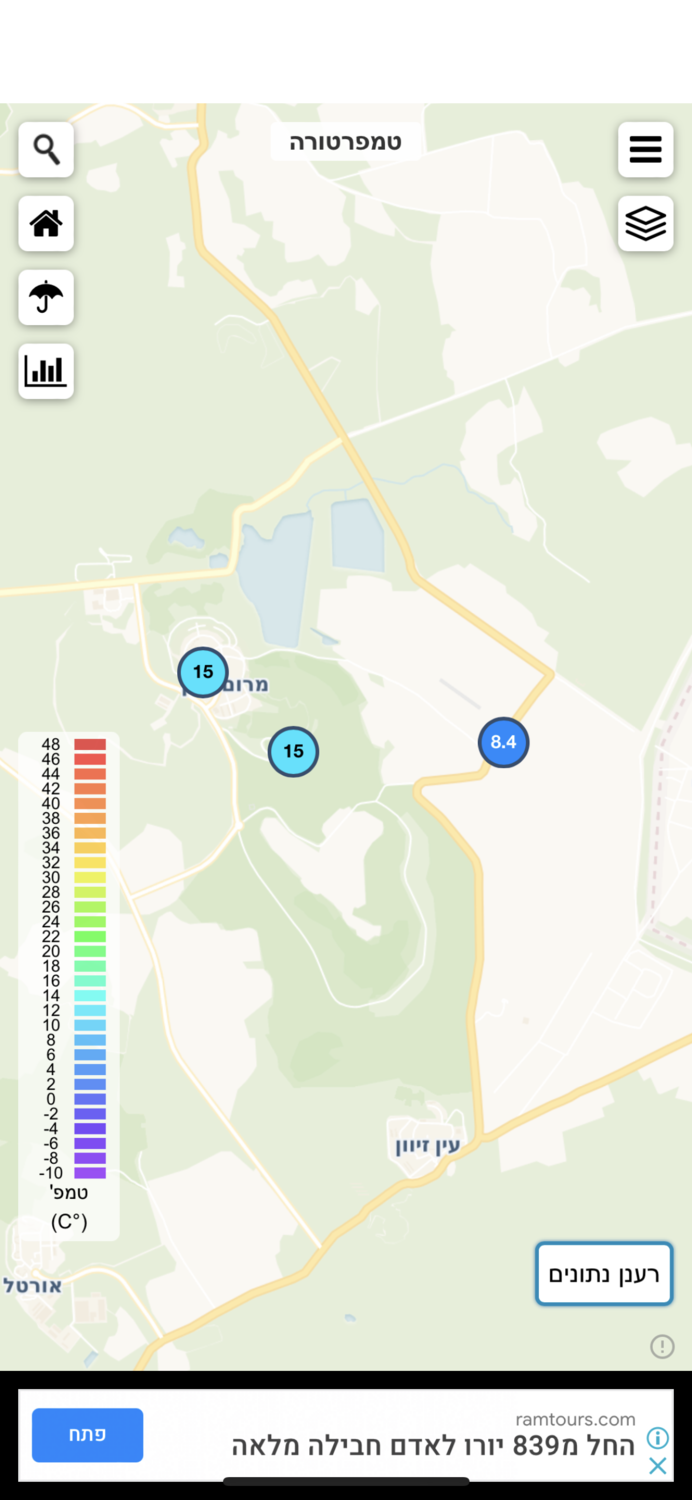692x1500 pixels.
Task: Tap the רענן נתונים refresh button
Action: tap(604, 1274)
